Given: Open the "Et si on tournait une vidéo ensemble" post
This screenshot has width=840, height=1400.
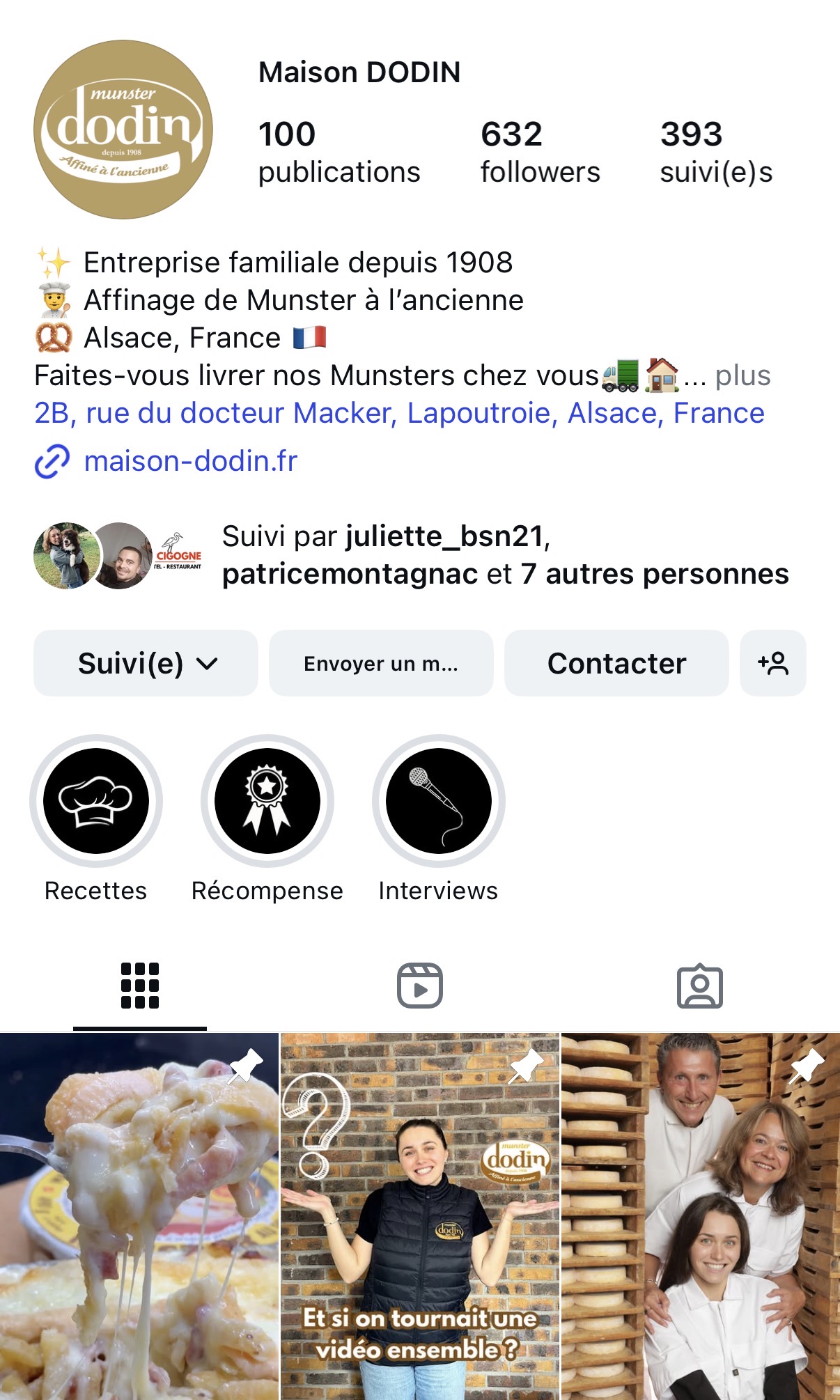Looking at the screenshot, I should (420, 1216).
